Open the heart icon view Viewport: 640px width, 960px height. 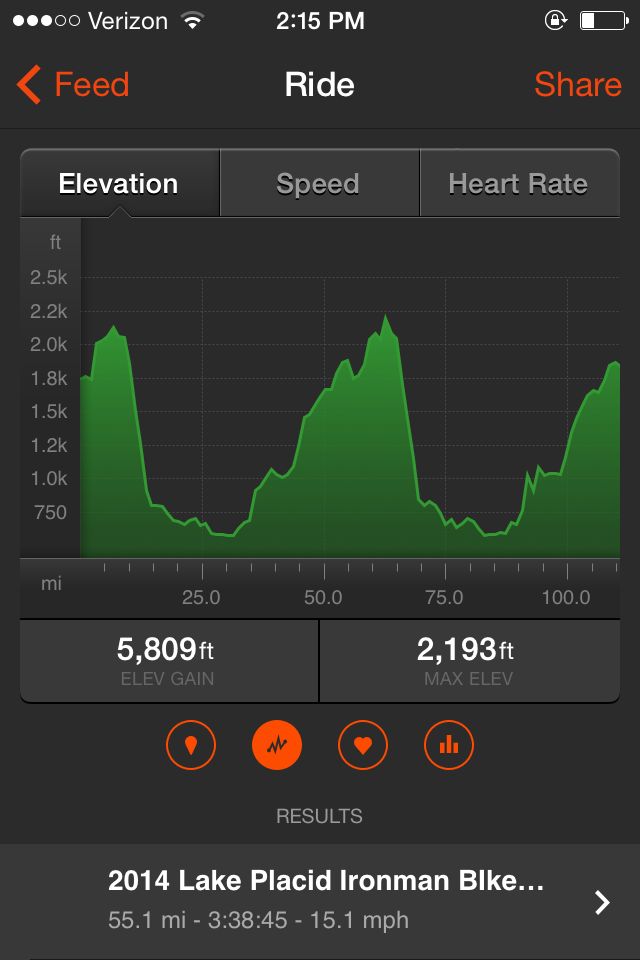[x=363, y=745]
